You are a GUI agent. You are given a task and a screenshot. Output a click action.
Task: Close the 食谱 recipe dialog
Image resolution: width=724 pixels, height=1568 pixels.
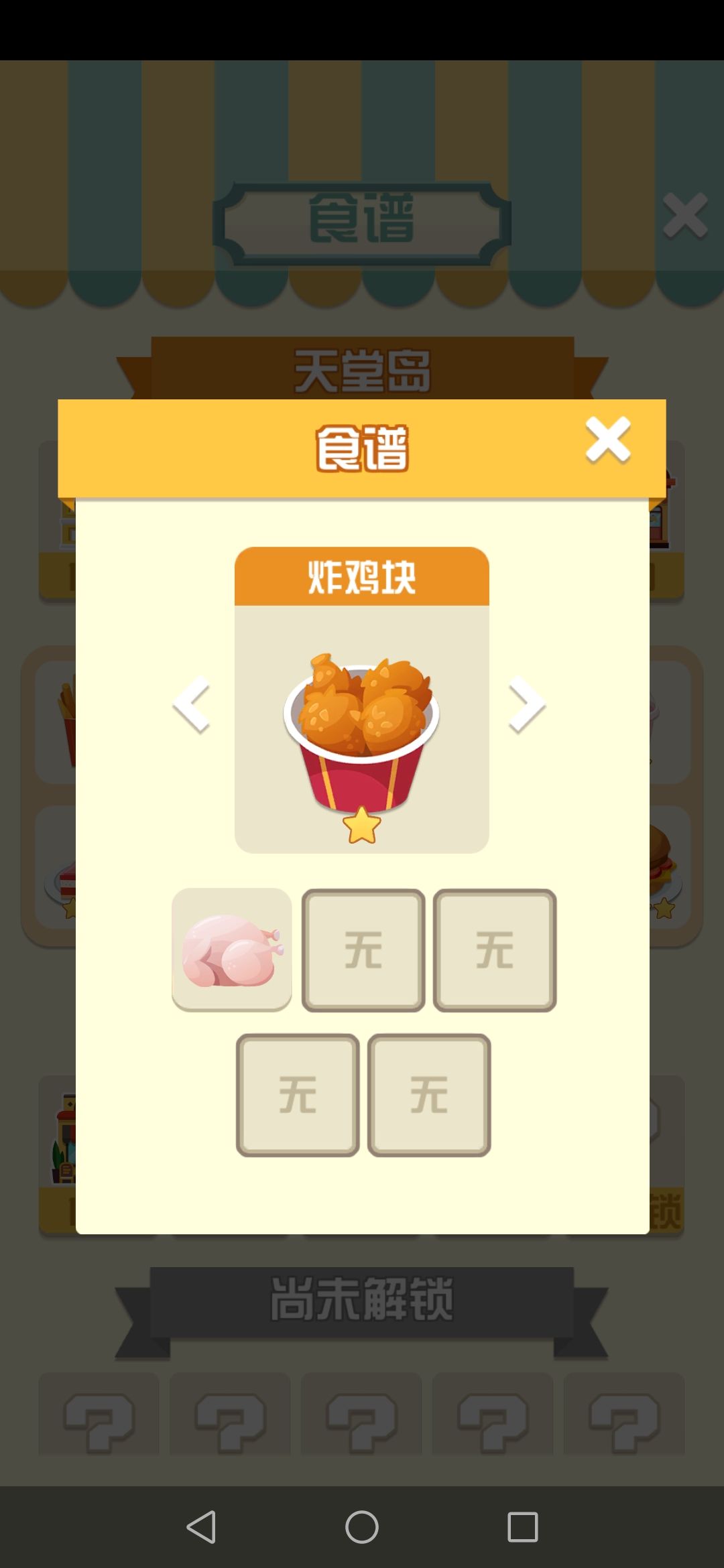(x=609, y=440)
